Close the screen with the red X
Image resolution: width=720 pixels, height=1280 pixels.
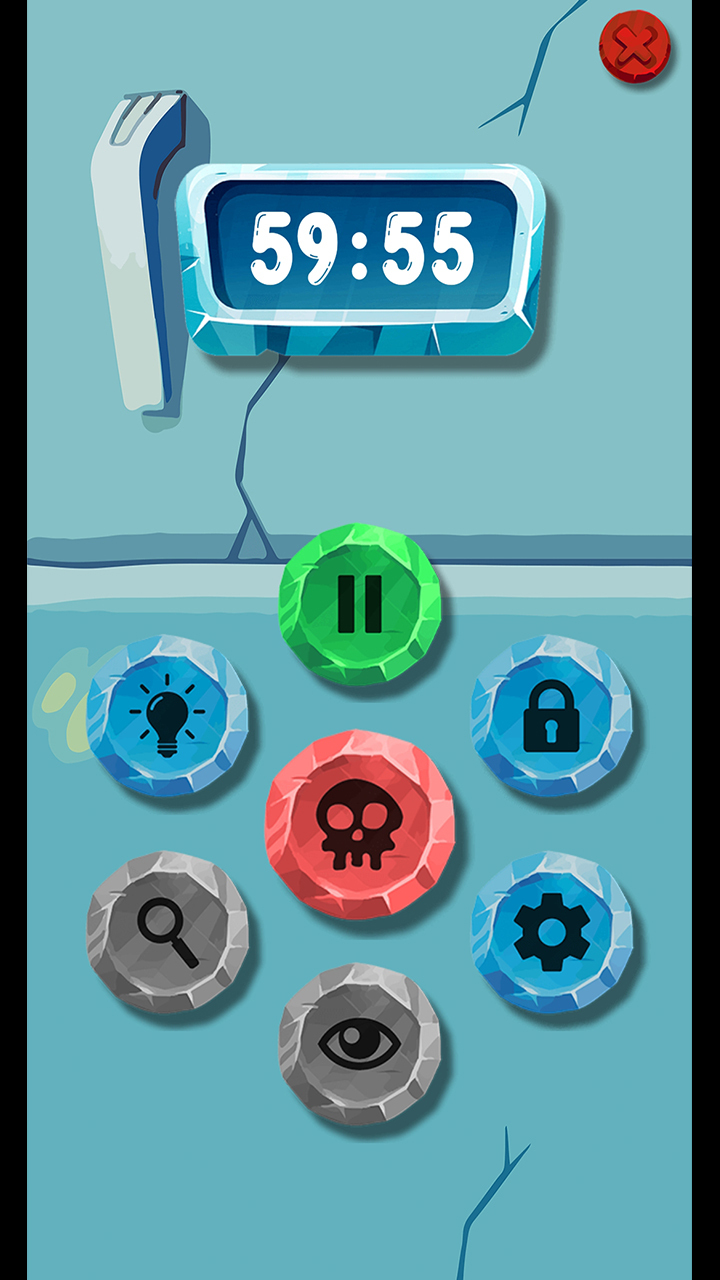pyautogui.click(x=635, y=46)
